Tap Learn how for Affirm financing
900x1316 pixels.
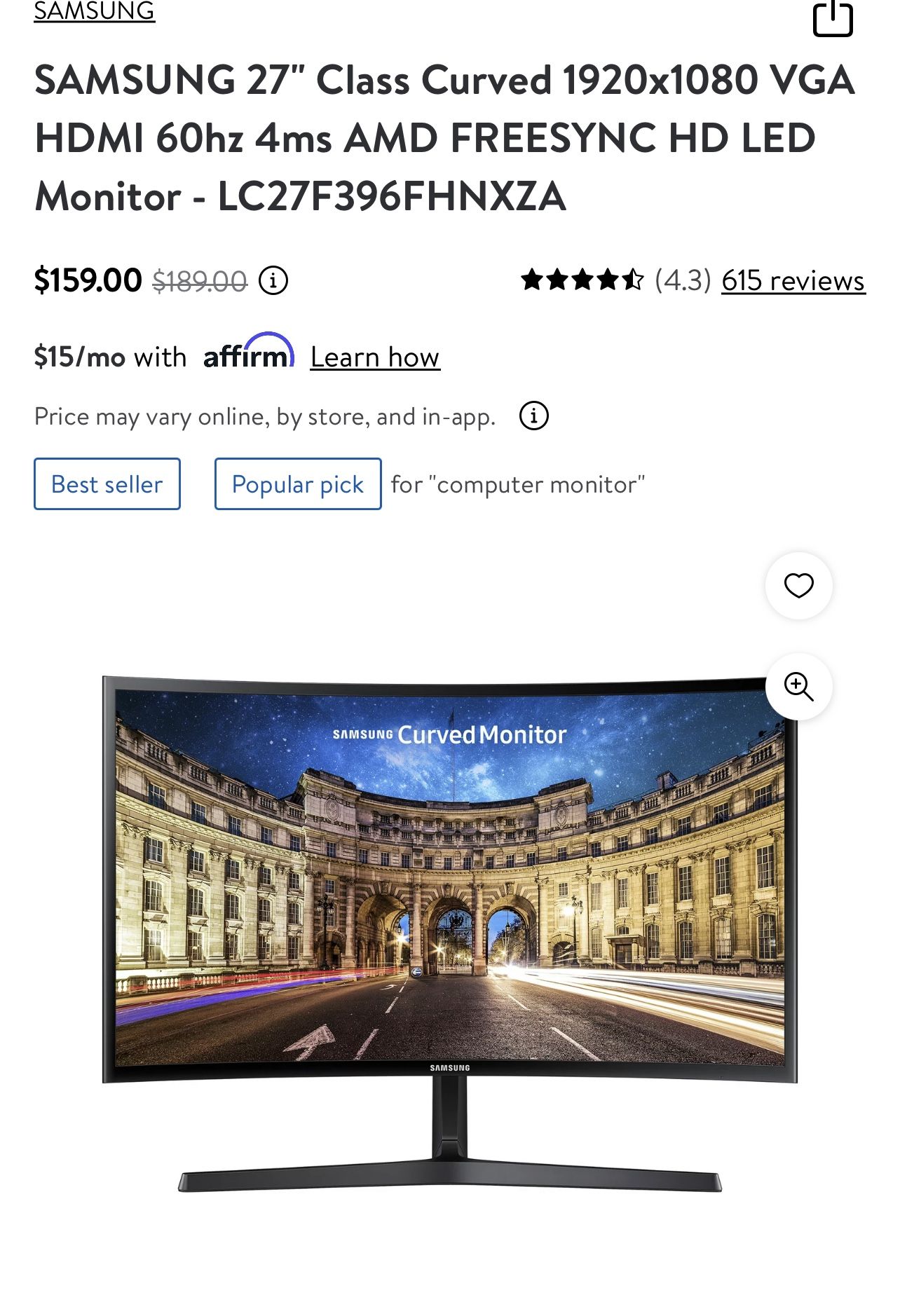pos(375,357)
